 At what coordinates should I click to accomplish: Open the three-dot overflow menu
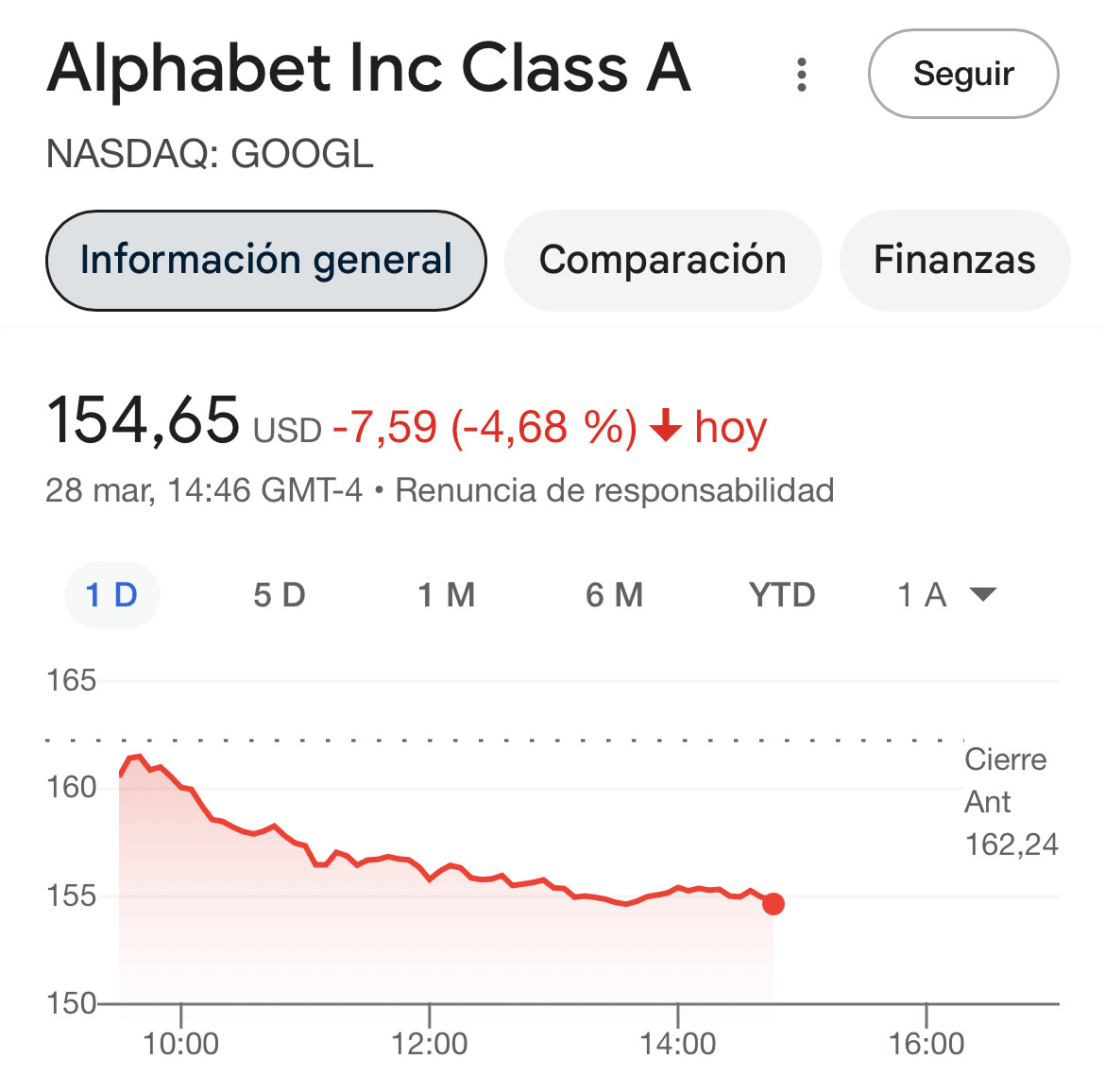[802, 75]
